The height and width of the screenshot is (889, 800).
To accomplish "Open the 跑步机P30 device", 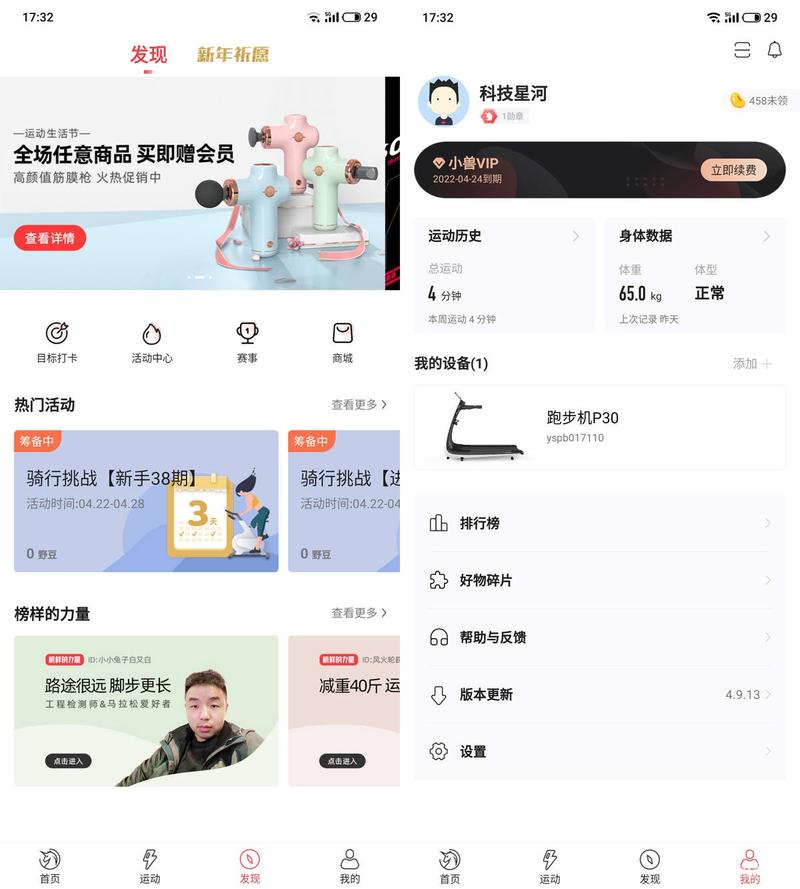I will 600,426.
